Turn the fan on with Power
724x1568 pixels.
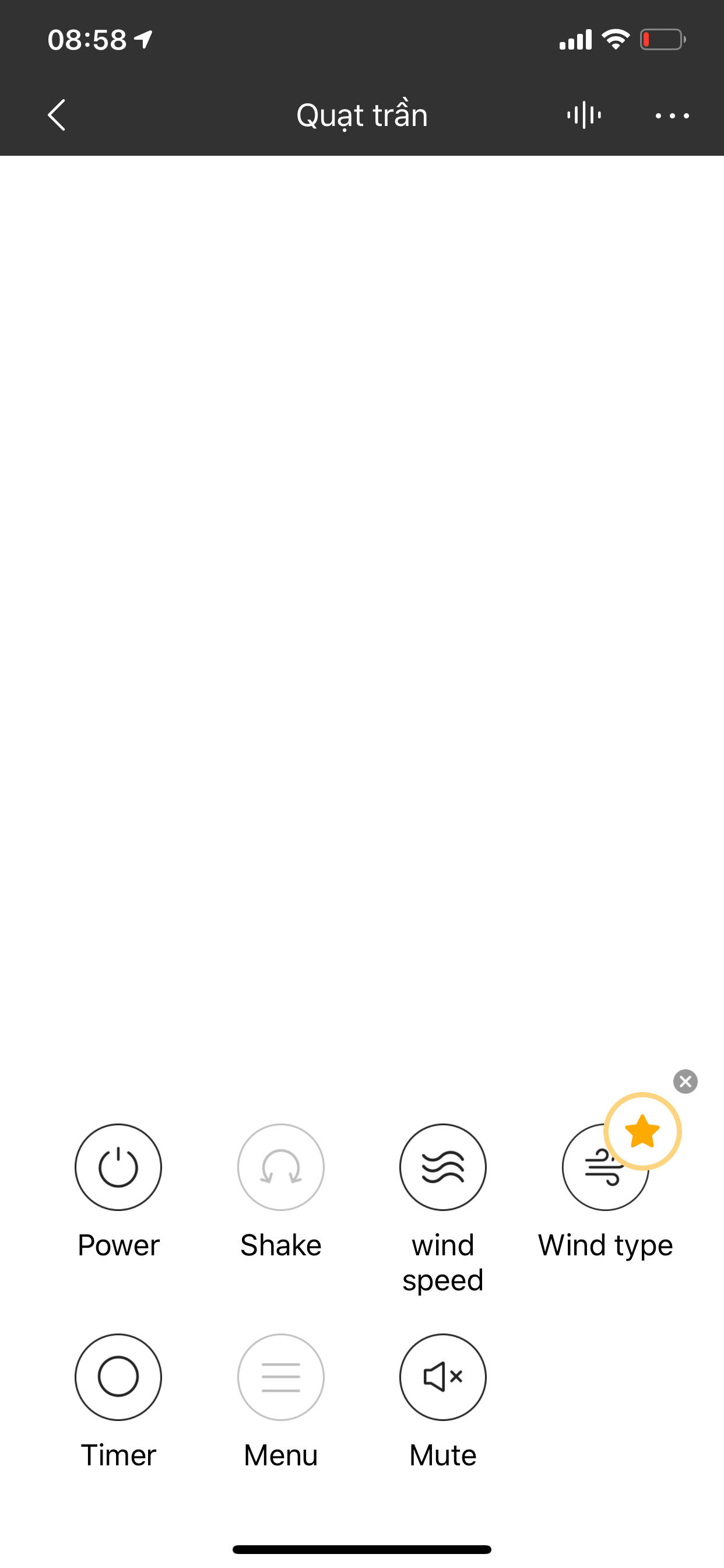118,1167
